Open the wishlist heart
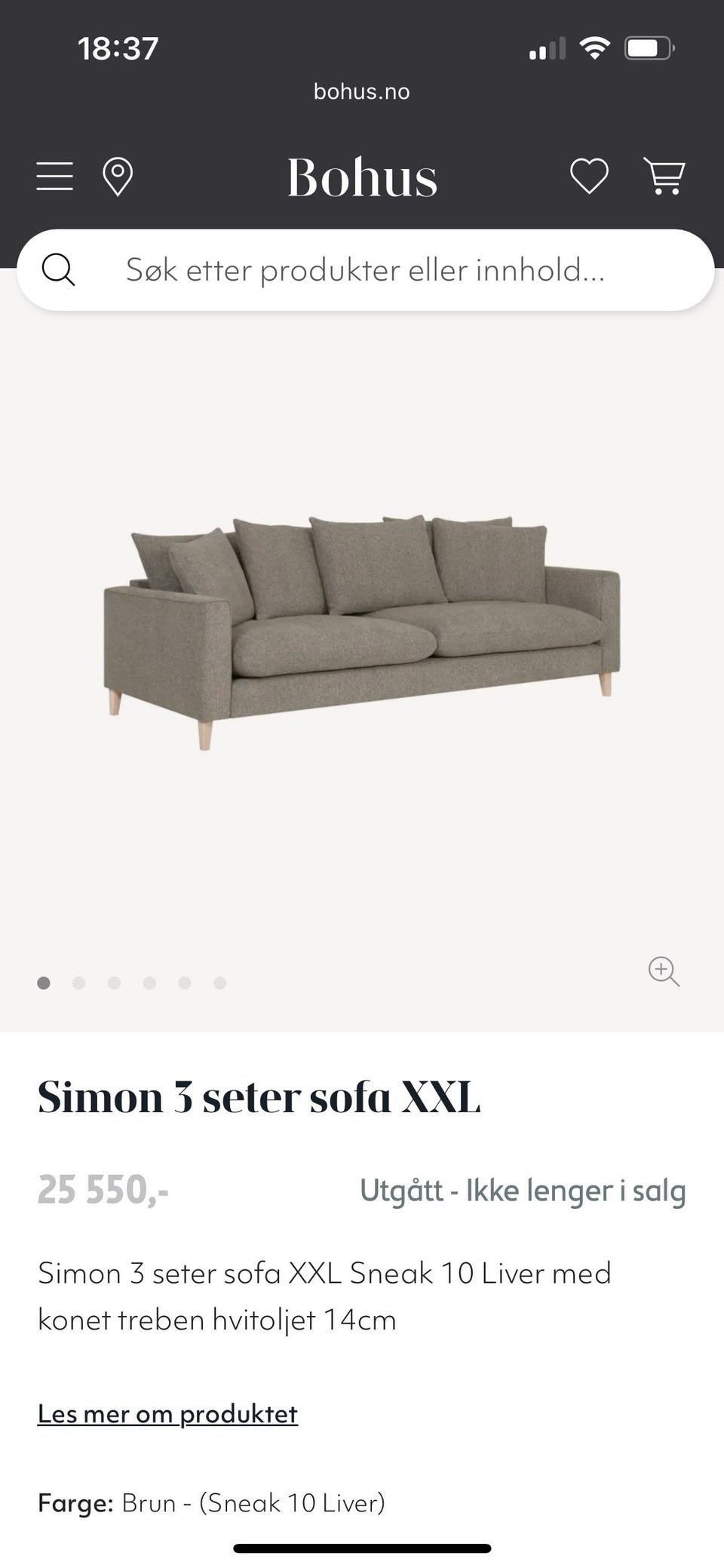This screenshot has width=724, height=1568. point(589,177)
